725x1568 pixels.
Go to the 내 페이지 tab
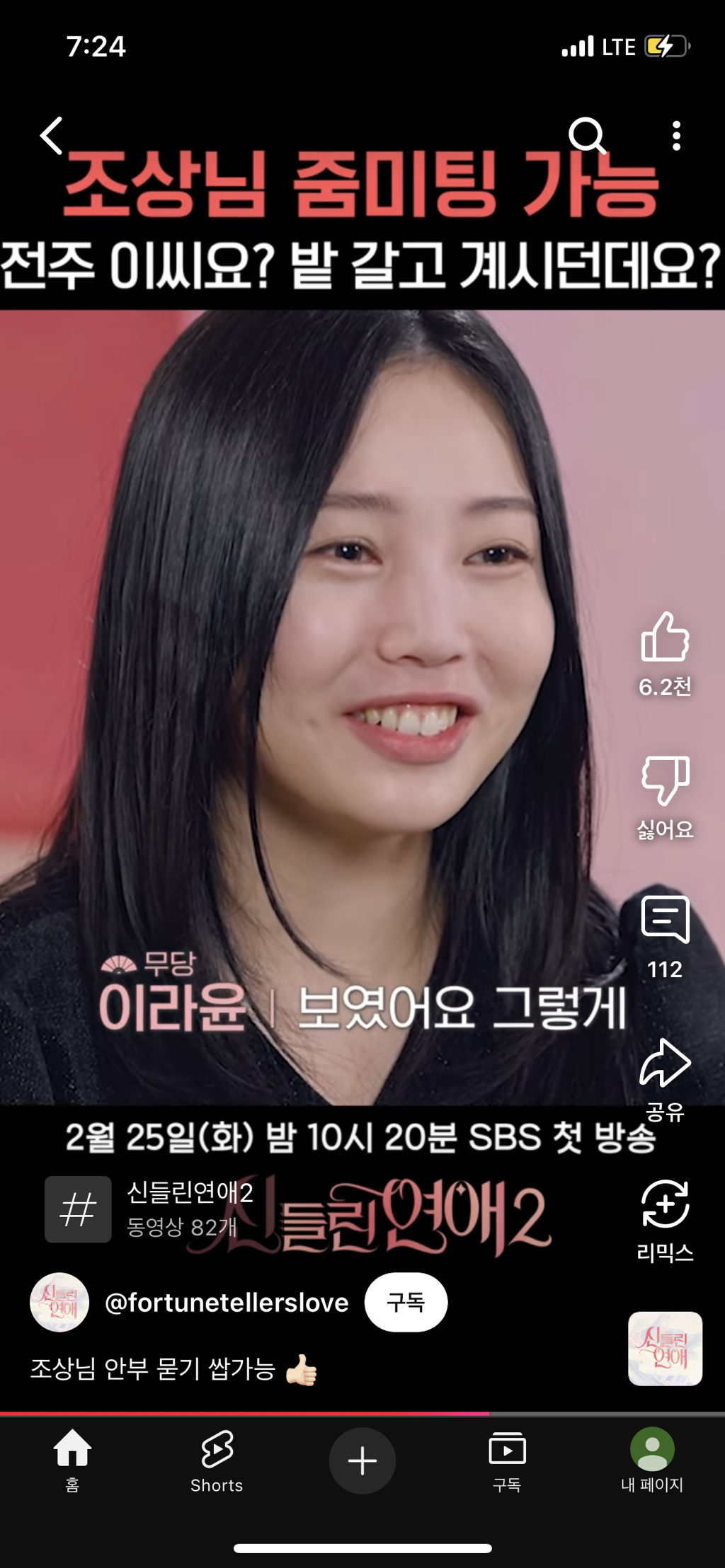point(652,1460)
